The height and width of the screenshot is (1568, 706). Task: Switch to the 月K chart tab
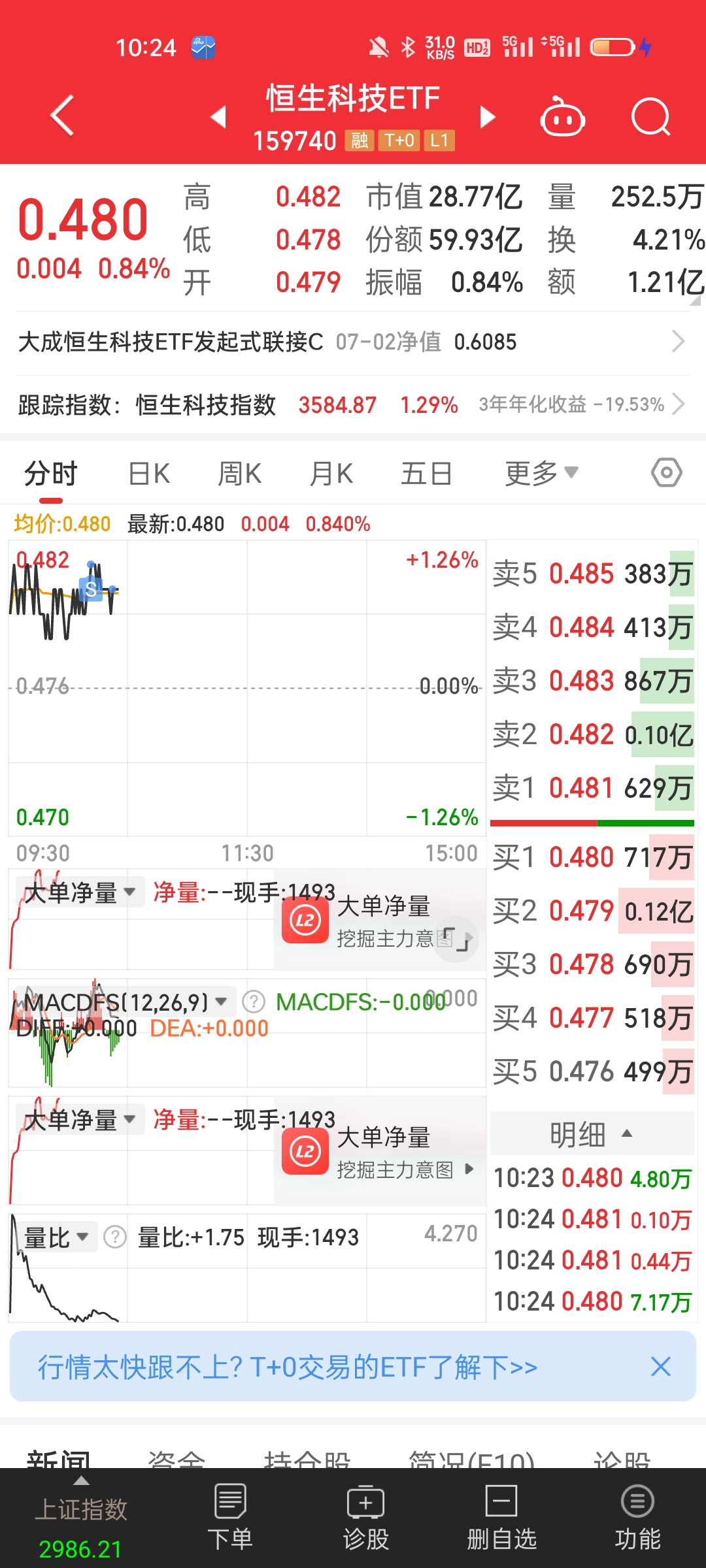(x=331, y=474)
